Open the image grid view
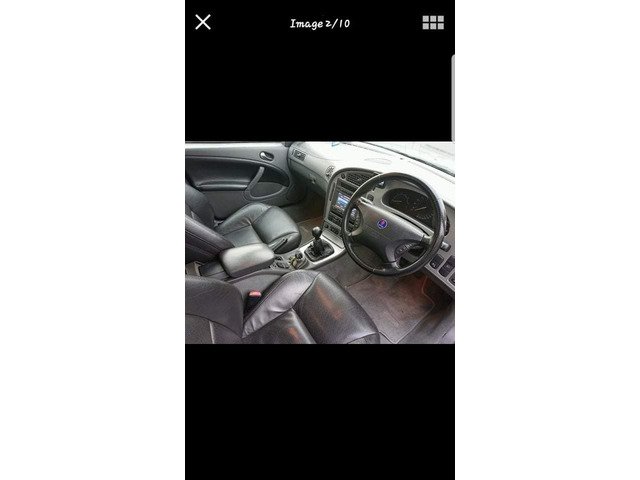The width and height of the screenshot is (640, 480). (432, 22)
